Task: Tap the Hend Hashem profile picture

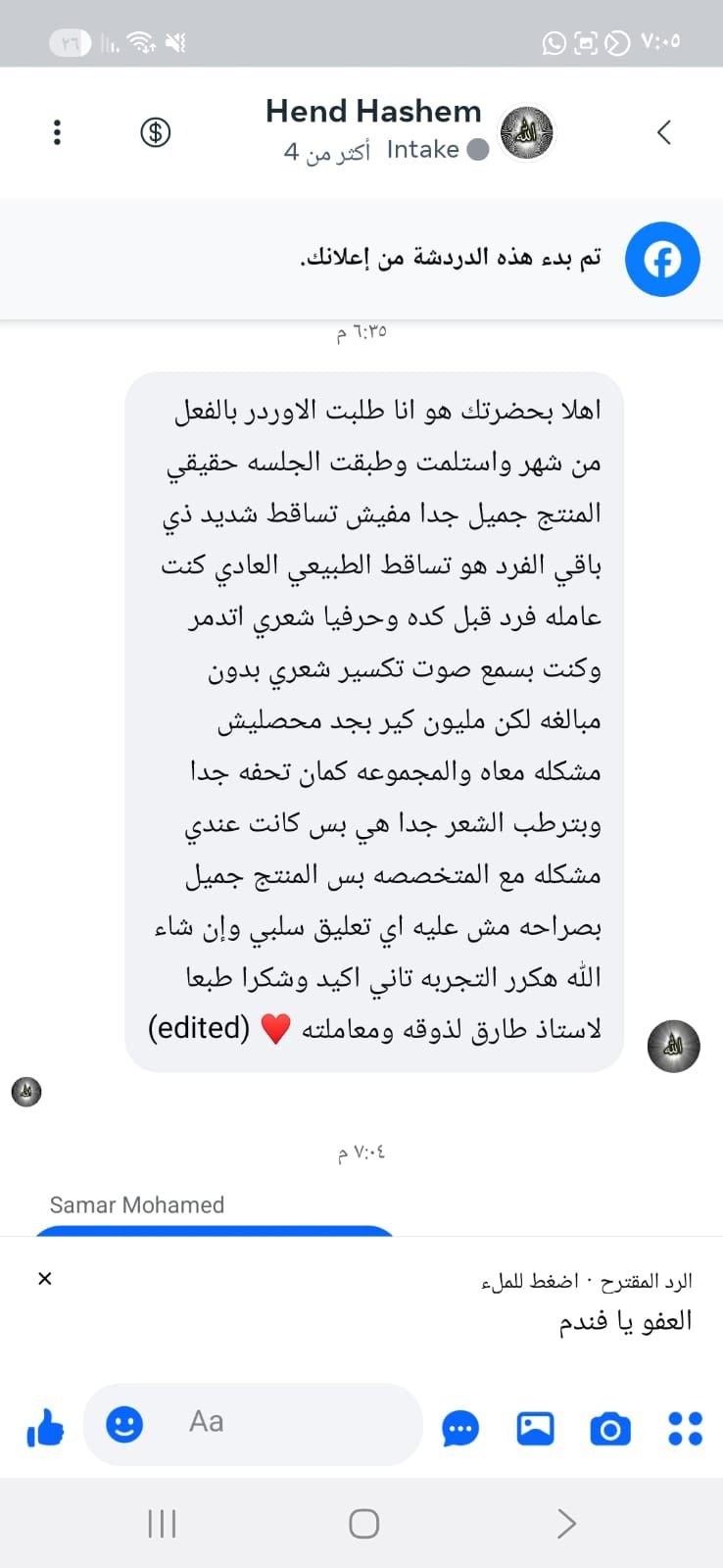Action: point(526,130)
